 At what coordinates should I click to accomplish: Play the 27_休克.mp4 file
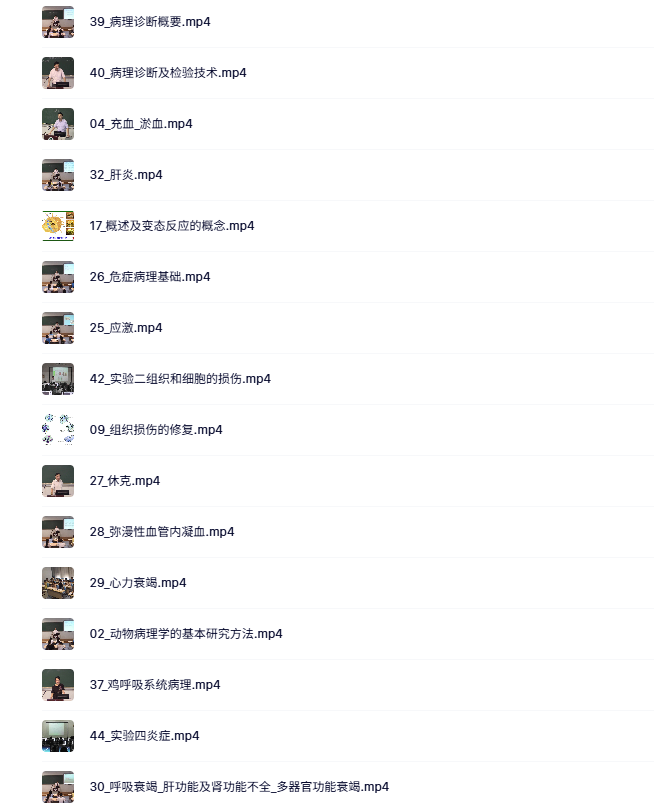coord(125,481)
